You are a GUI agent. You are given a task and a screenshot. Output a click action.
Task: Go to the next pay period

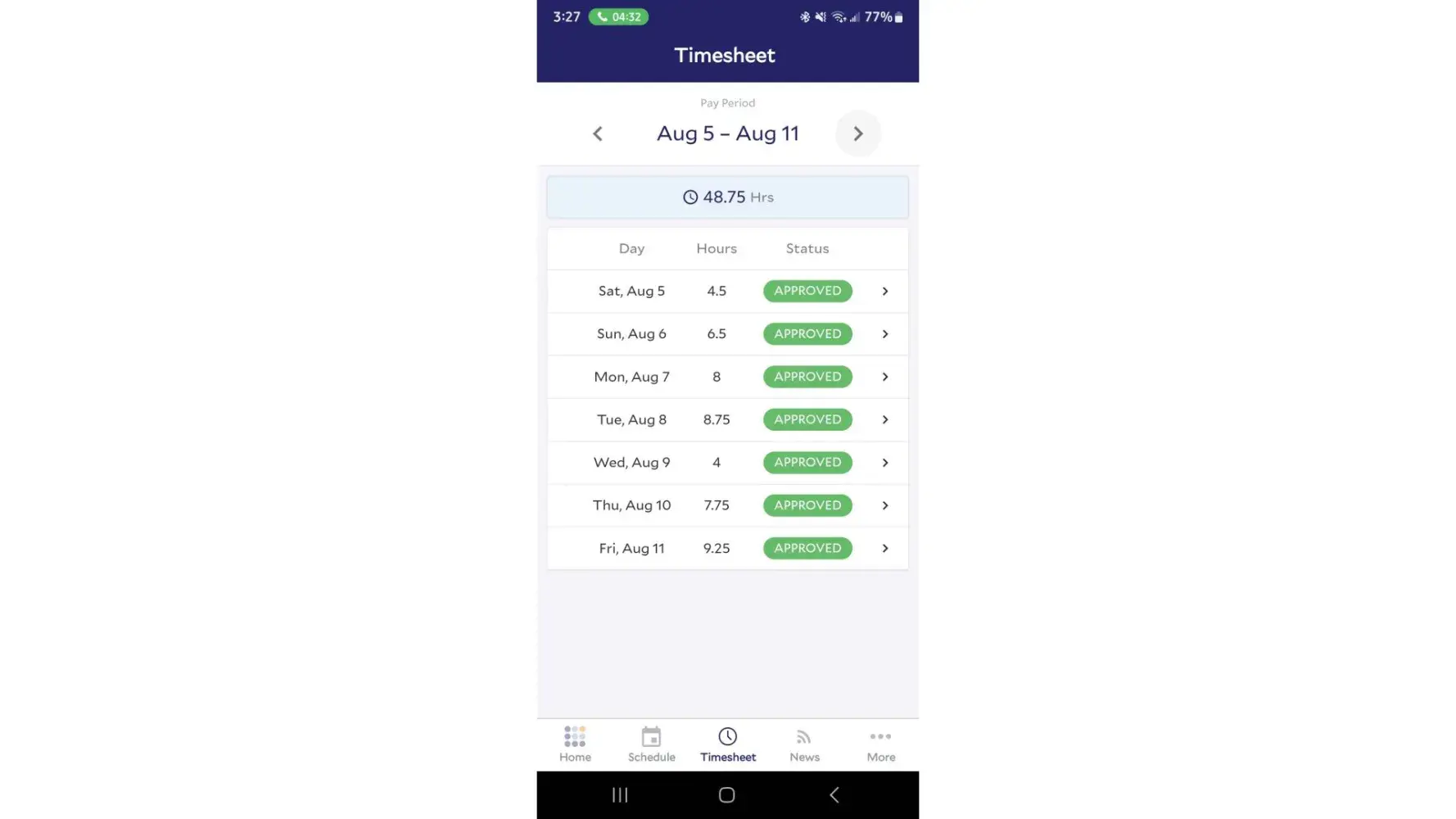pos(857,133)
